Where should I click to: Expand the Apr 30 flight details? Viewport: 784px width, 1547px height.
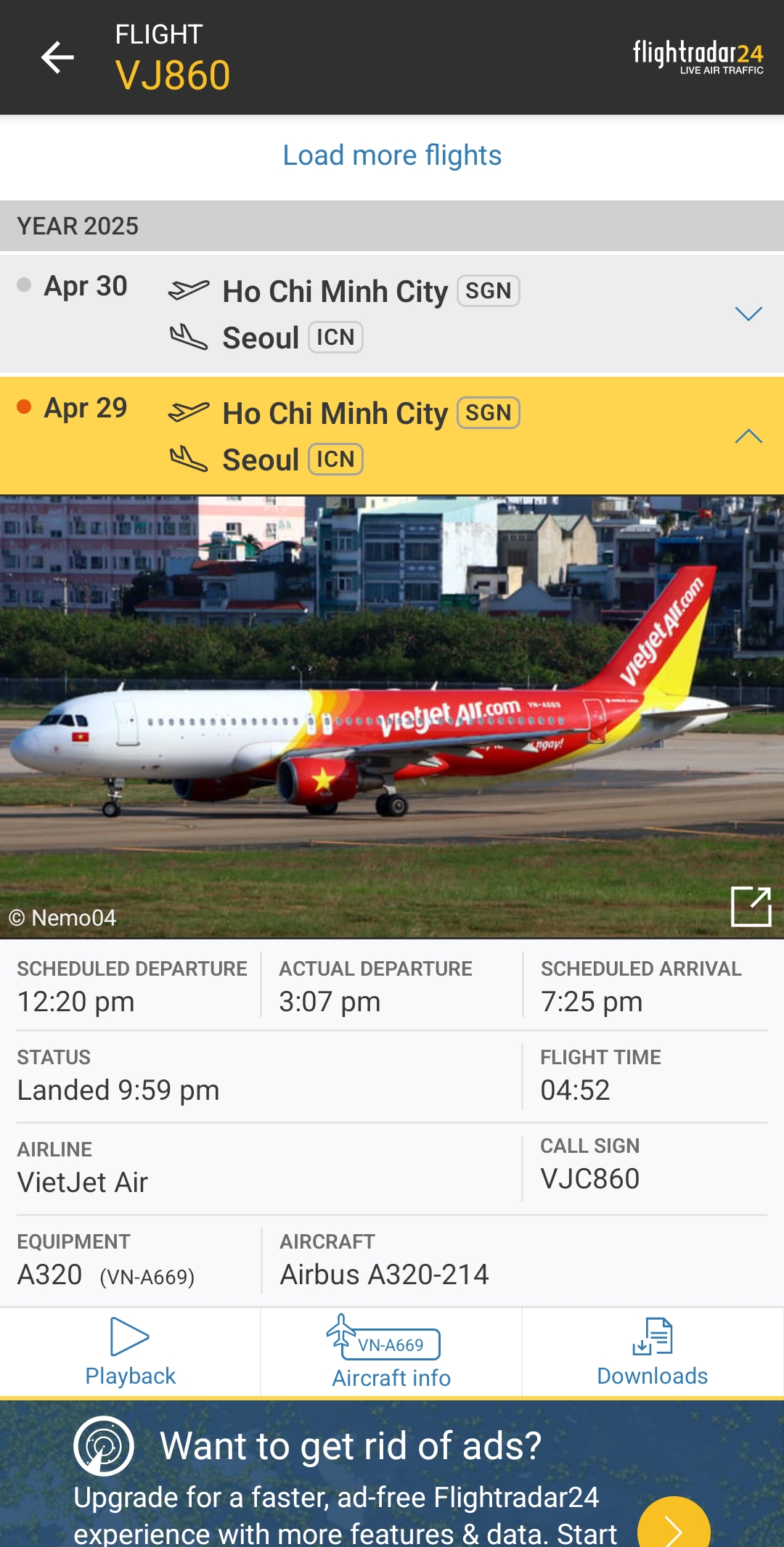pyautogui.click(x=748, y=314)
